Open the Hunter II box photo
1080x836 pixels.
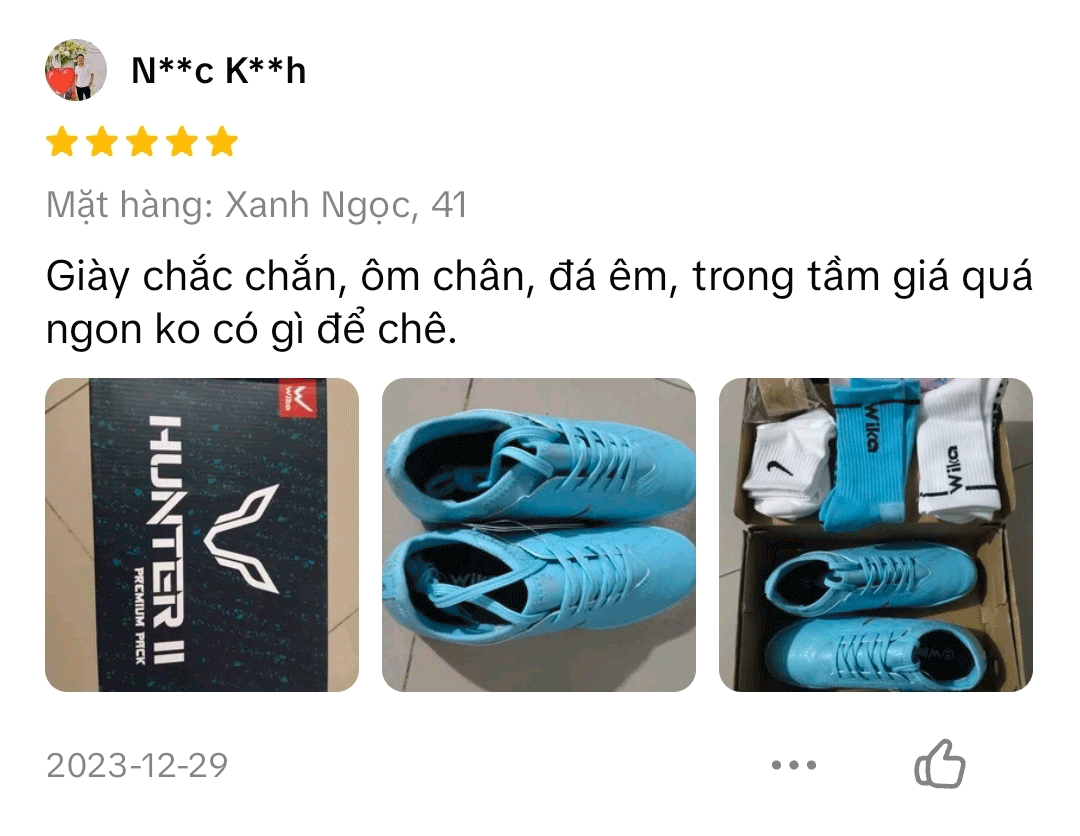[202, 535]
